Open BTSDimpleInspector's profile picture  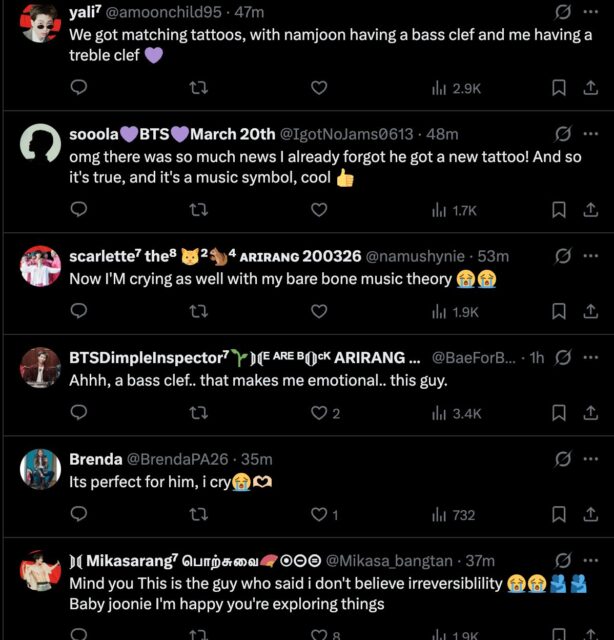pyautogui.click(x=40, y=368)
